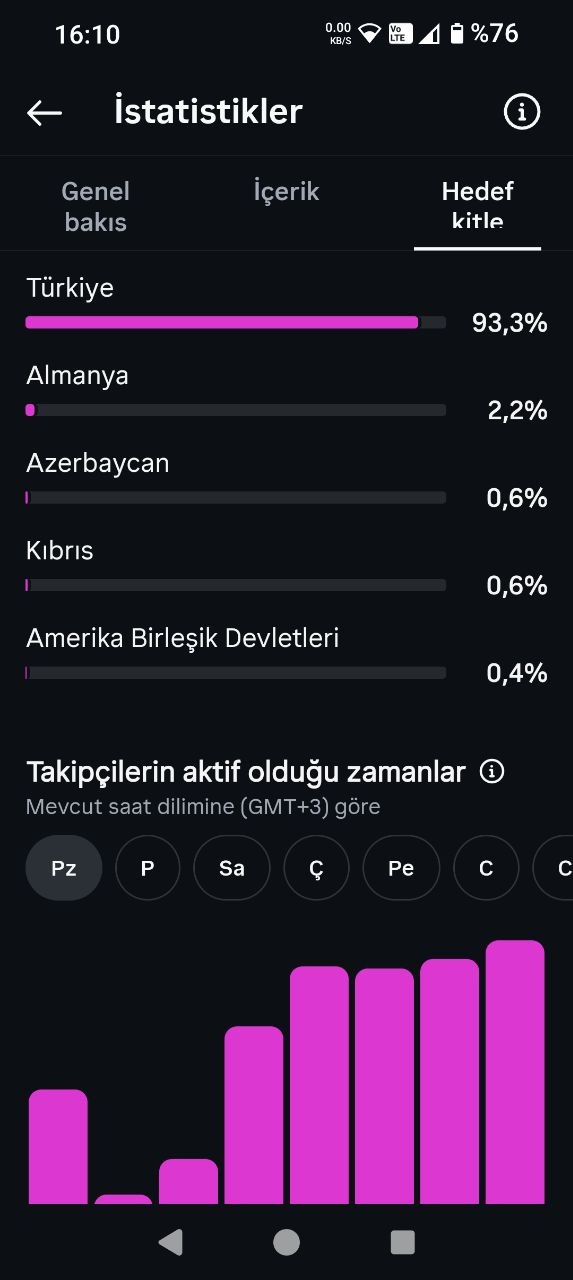The image size is (573, 1280).
Task: Go back using the top-left arrow
Action: point(44,113)
